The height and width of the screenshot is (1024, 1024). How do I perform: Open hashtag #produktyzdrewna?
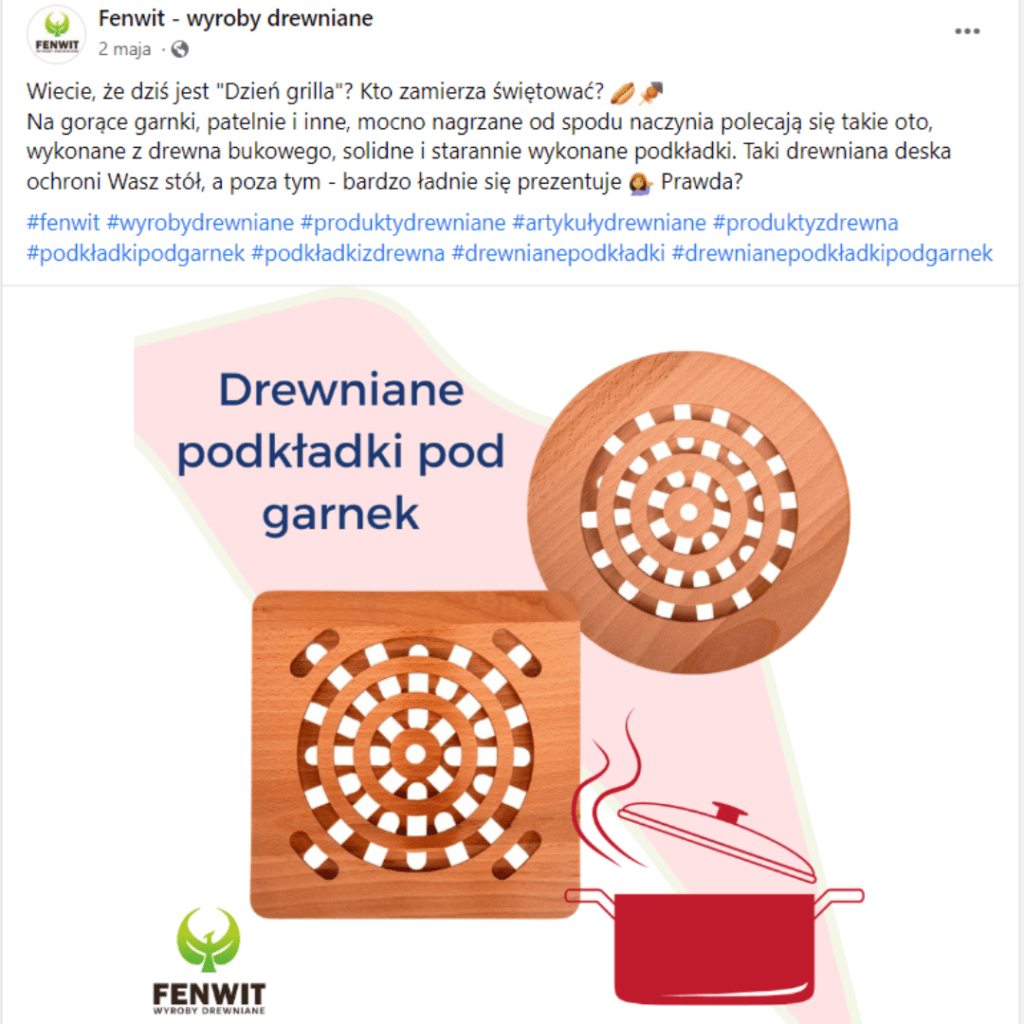805,223
